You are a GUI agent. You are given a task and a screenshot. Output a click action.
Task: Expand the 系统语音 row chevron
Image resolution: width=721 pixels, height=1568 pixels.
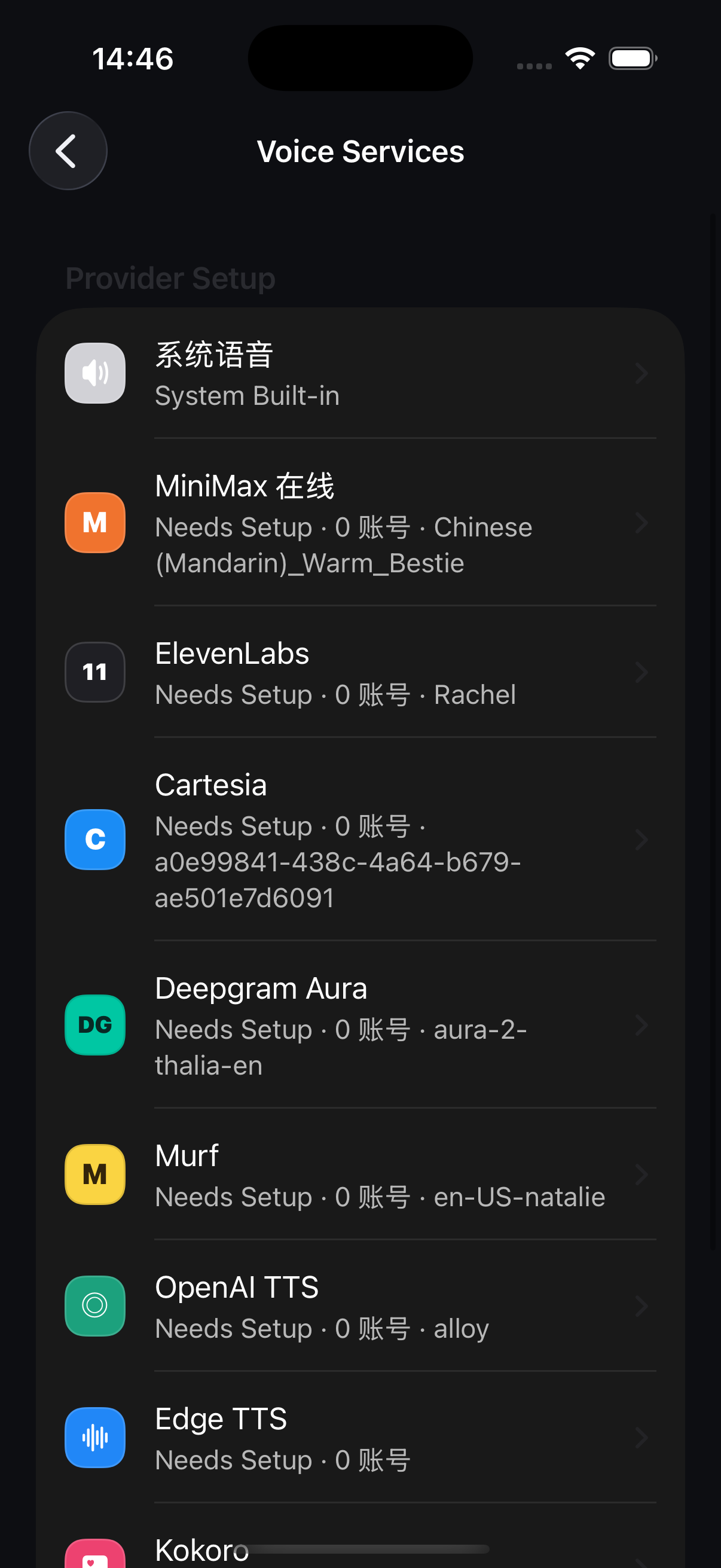[x=641, y=373]
